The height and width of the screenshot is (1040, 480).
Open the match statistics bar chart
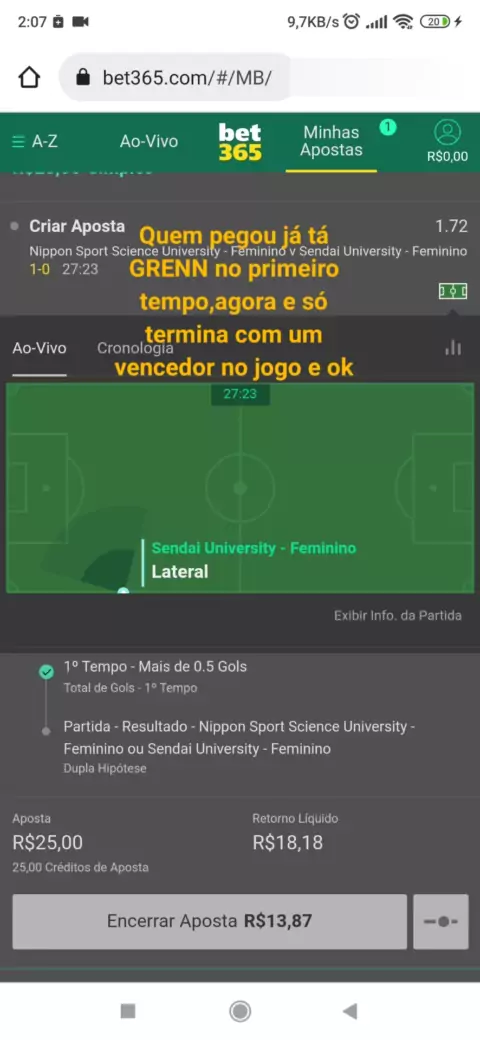[x=453, y=348]
